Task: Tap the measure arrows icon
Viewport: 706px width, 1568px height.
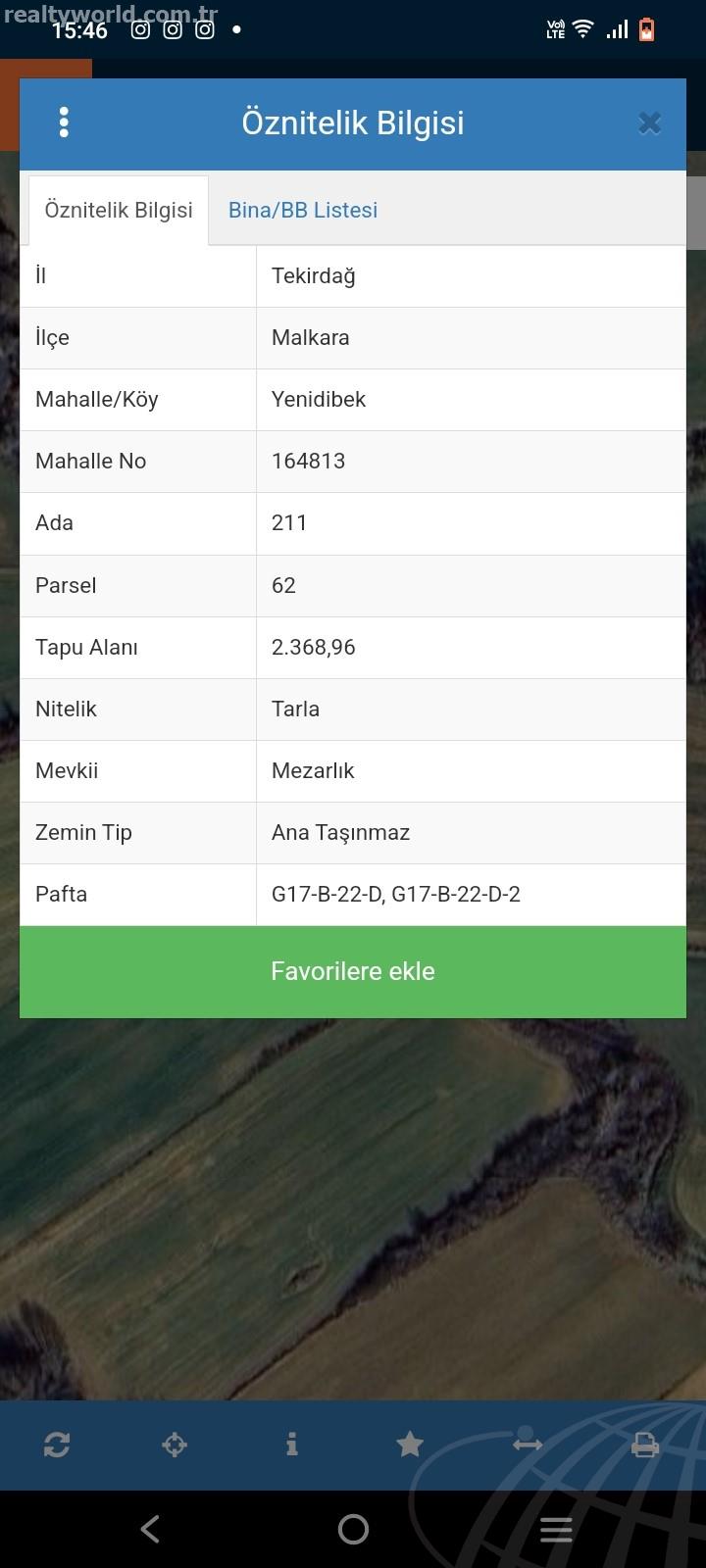Action: tap(528, 1445)
